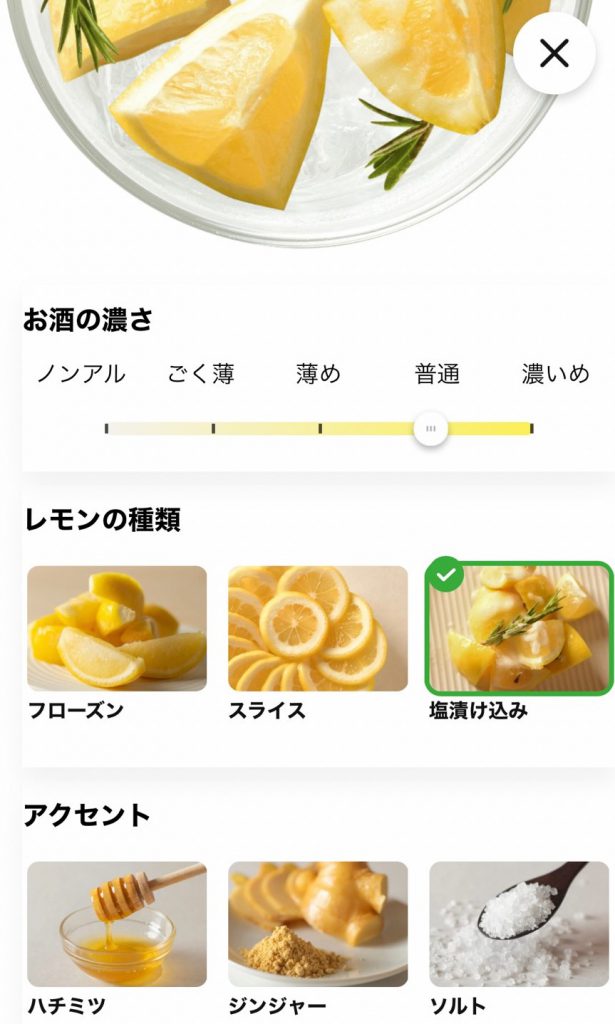Image resolution: width=615 pixels, height=1024 pixels.
Task: Add ジンジャー accent
Action: (x=318, y=923)
